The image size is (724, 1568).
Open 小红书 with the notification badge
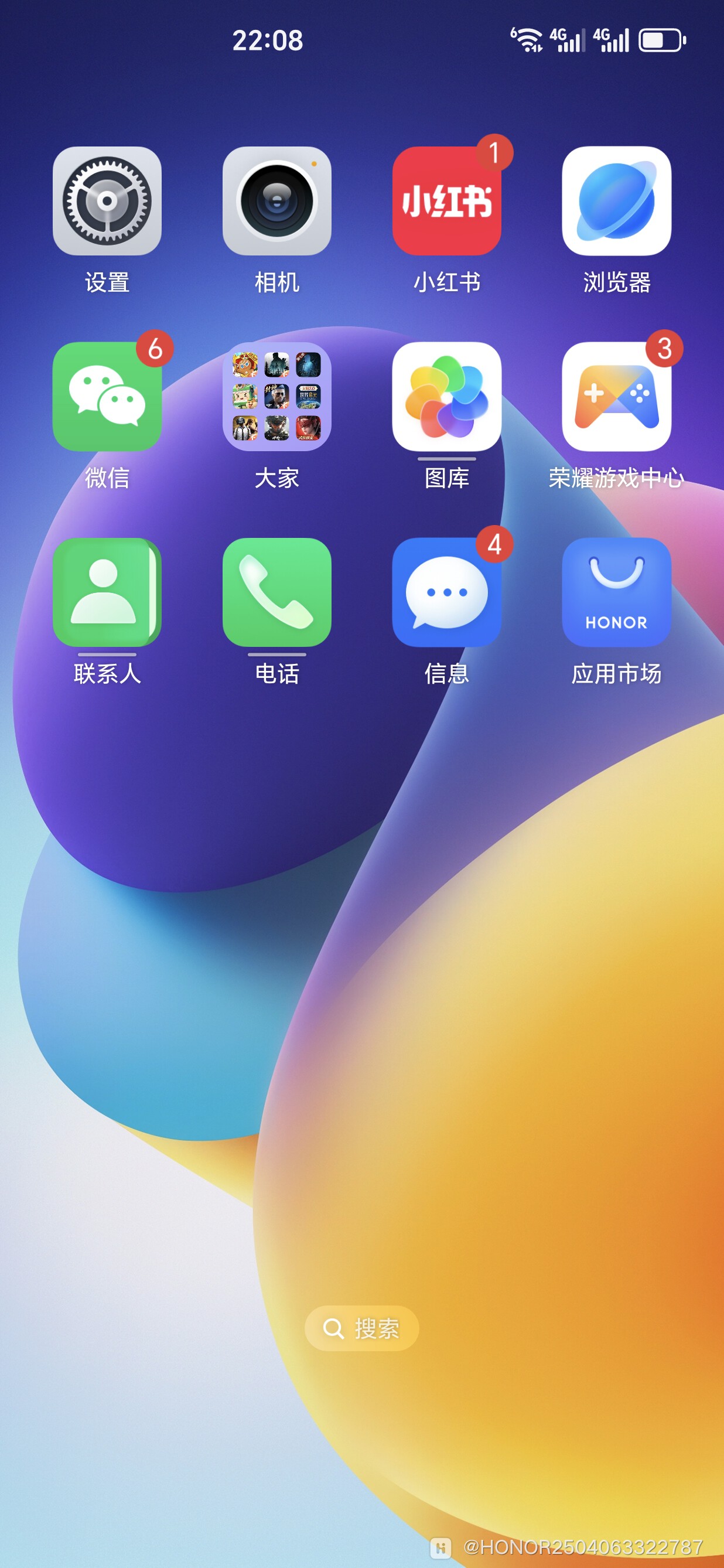[447, 204]
